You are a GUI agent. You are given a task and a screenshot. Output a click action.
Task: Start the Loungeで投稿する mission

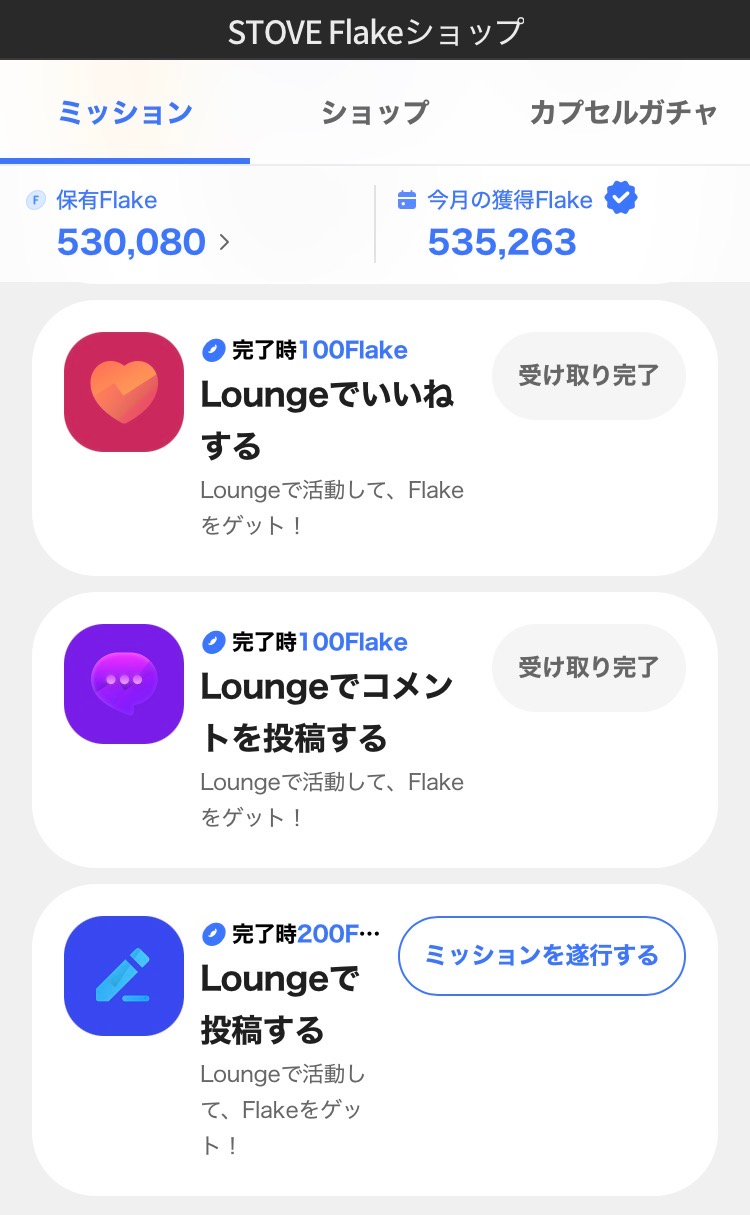click(541, 956)
